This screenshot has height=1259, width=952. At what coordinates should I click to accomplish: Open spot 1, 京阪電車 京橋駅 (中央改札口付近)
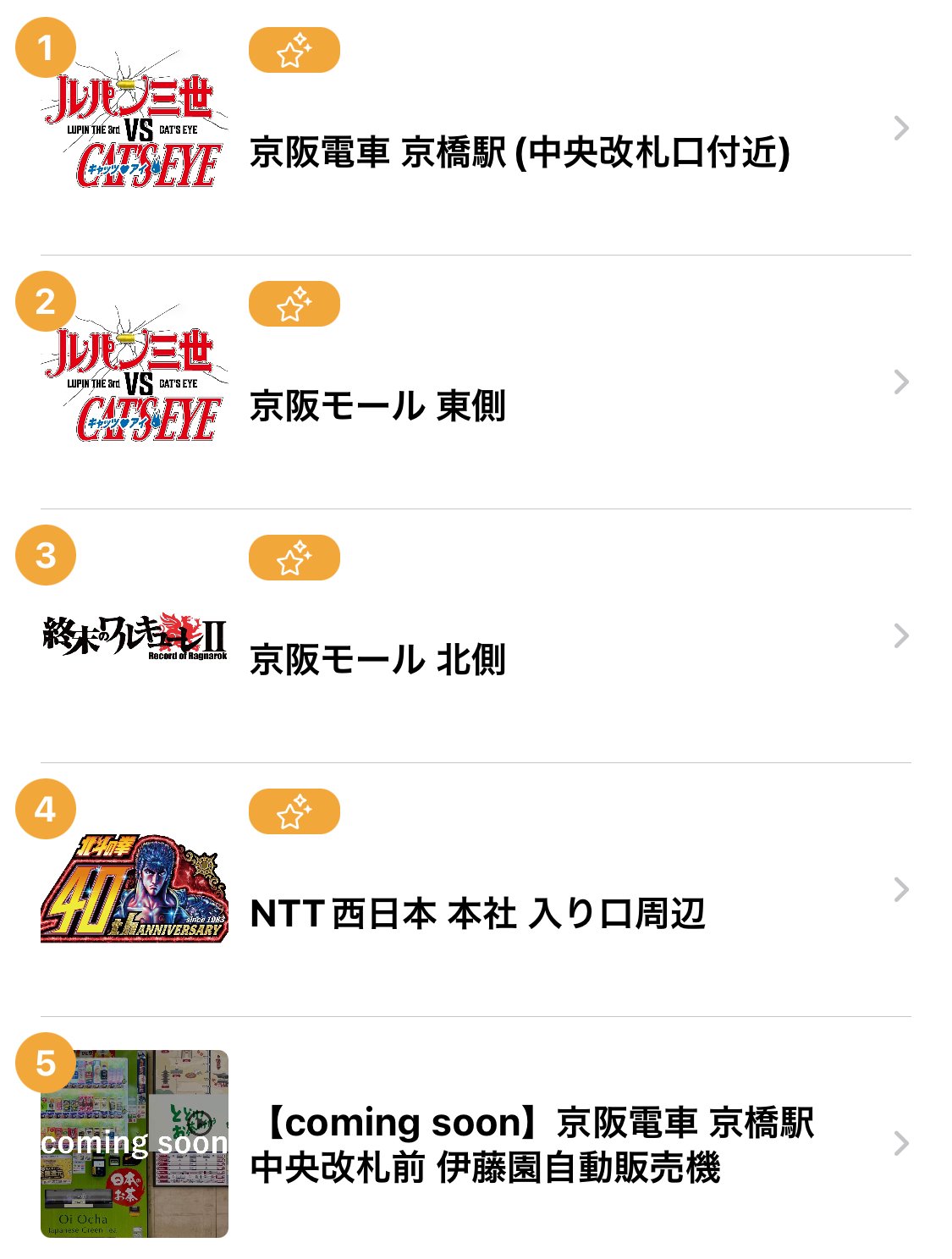pos(520,152)
